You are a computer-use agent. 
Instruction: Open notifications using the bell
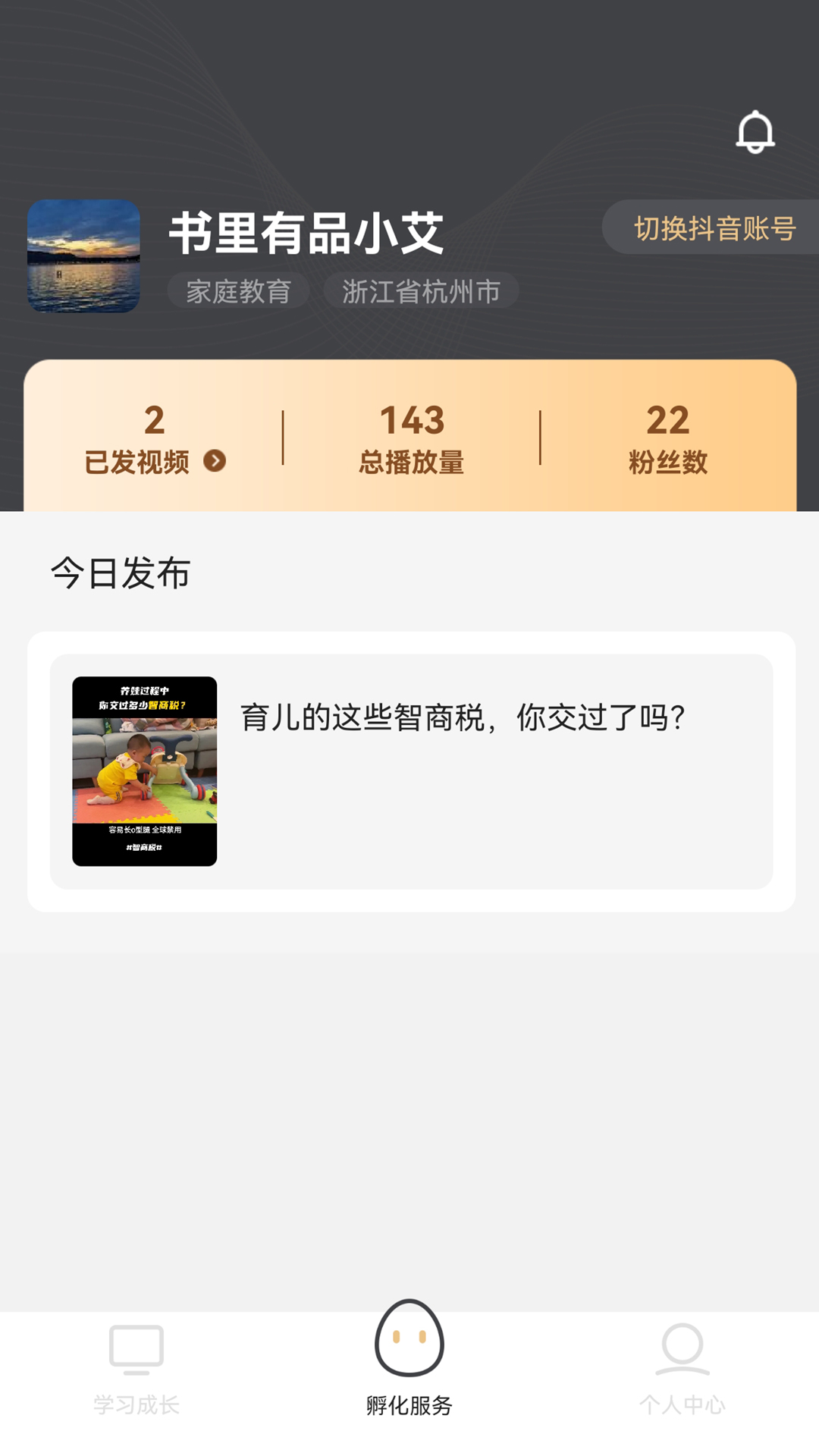pos(755,131)
